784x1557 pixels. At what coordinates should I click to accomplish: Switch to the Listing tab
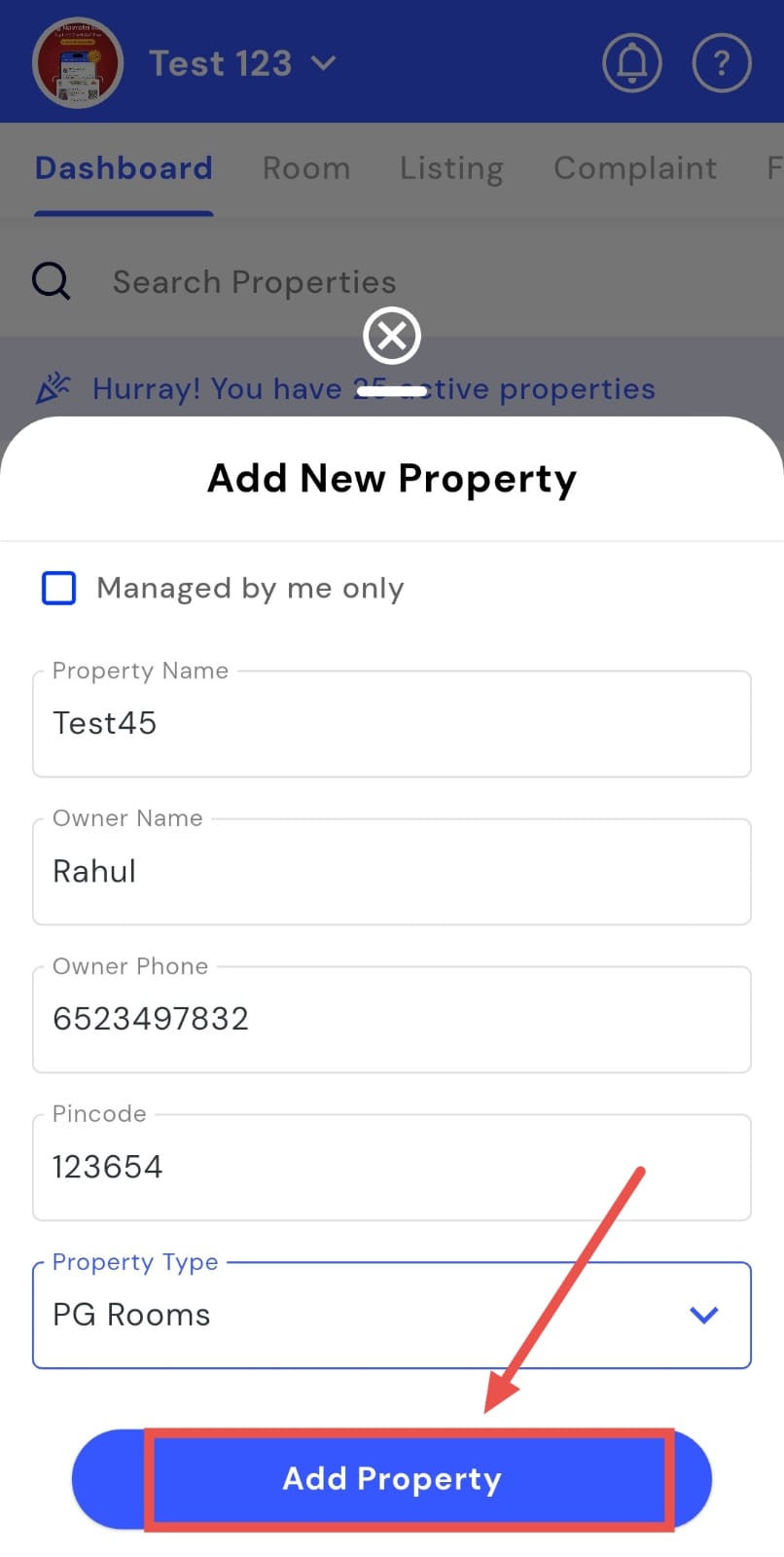pos(451,168)
